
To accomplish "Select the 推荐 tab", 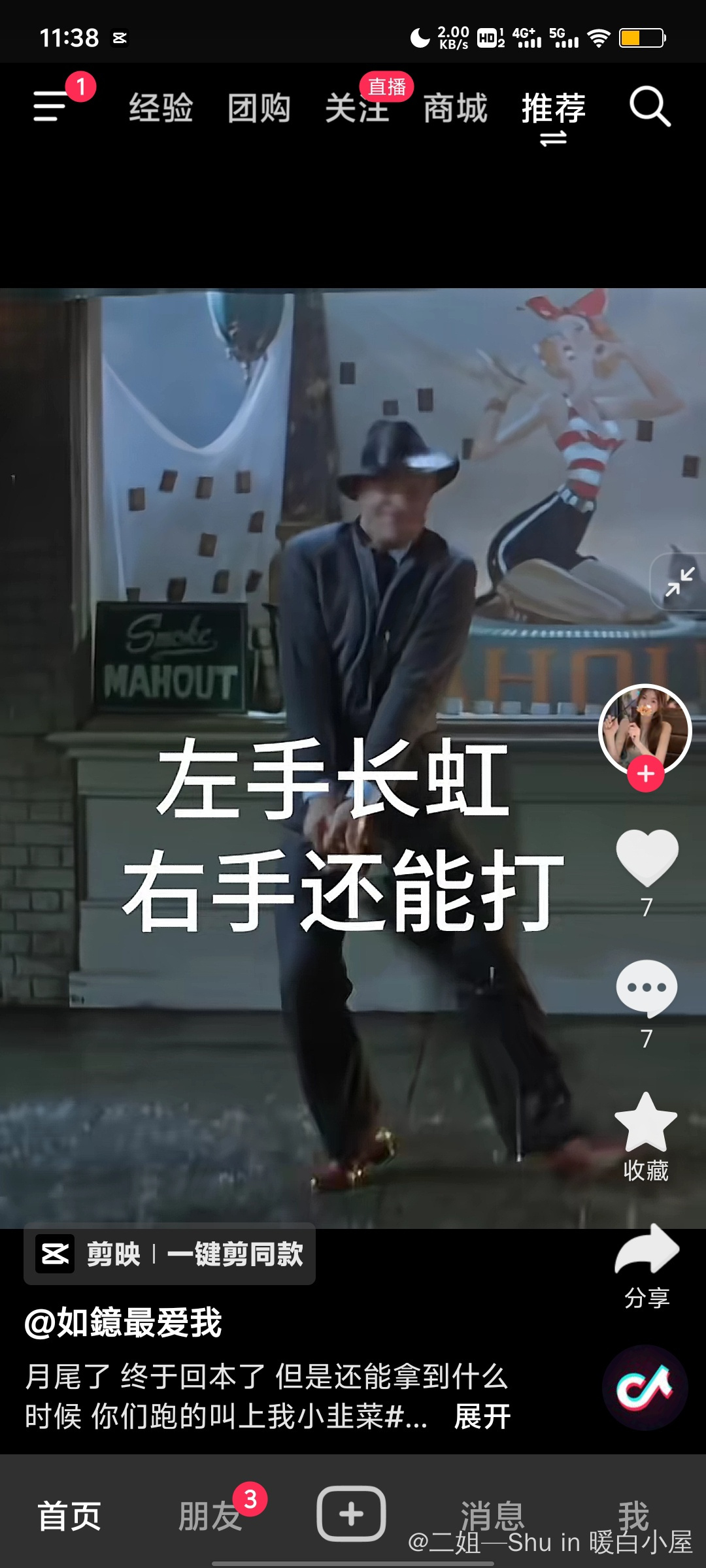I will (x=553, y=108).
